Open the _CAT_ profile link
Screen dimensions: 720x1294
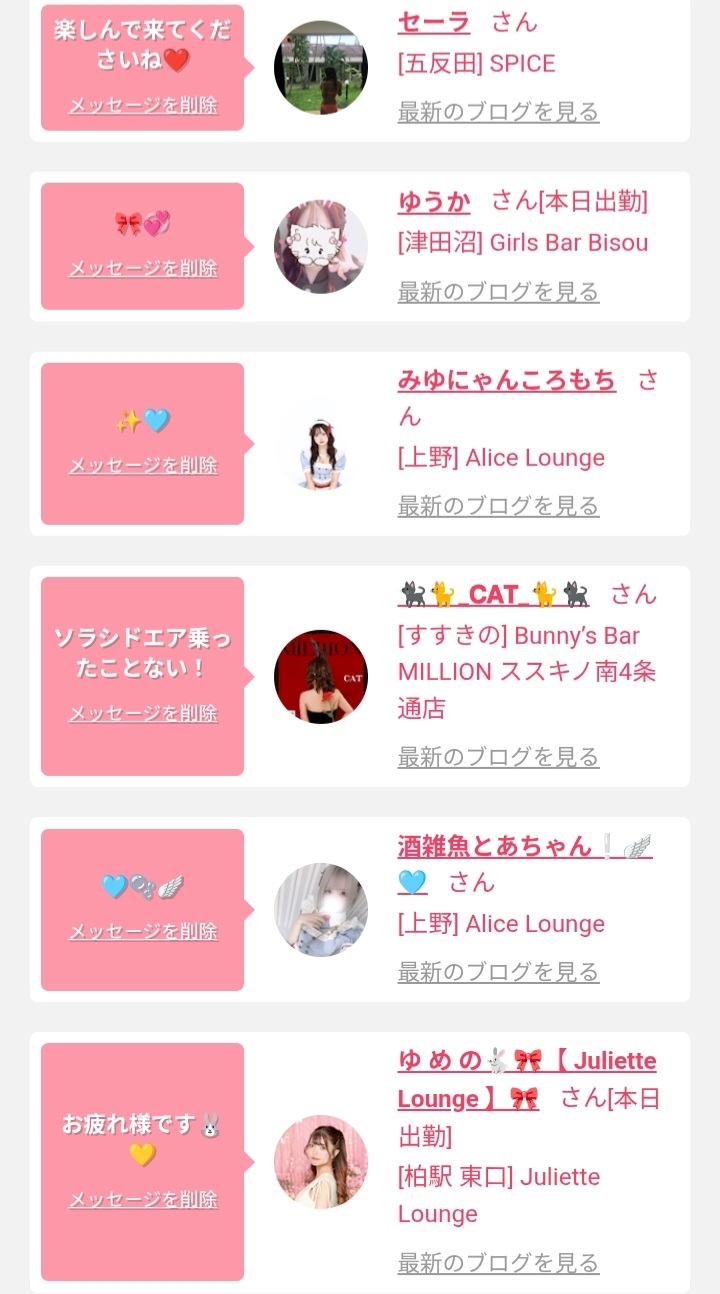(494, 594)
